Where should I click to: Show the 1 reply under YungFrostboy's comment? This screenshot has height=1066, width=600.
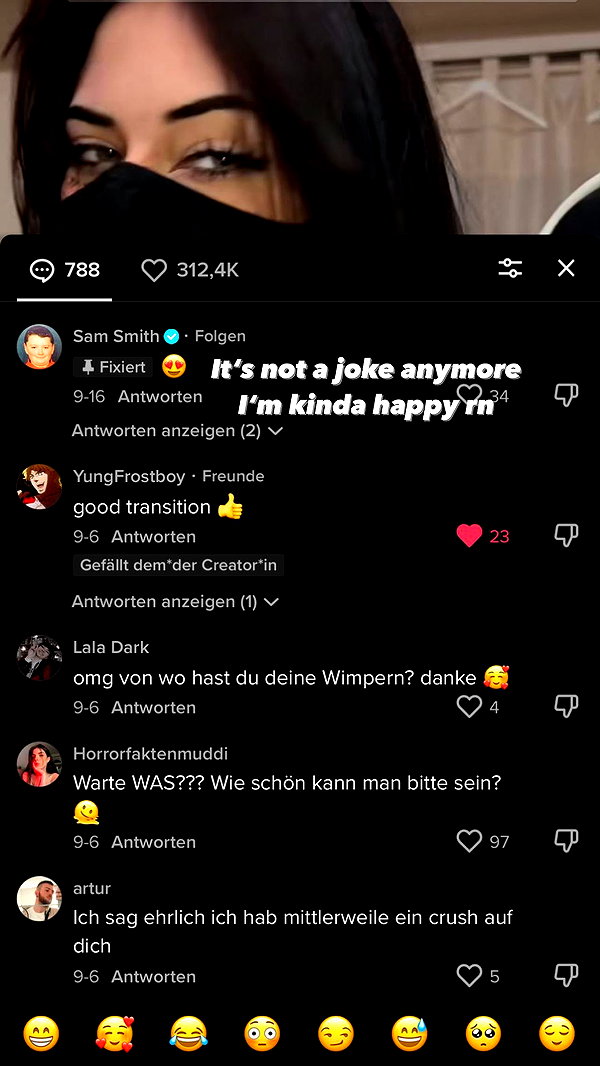pos(175,602)
